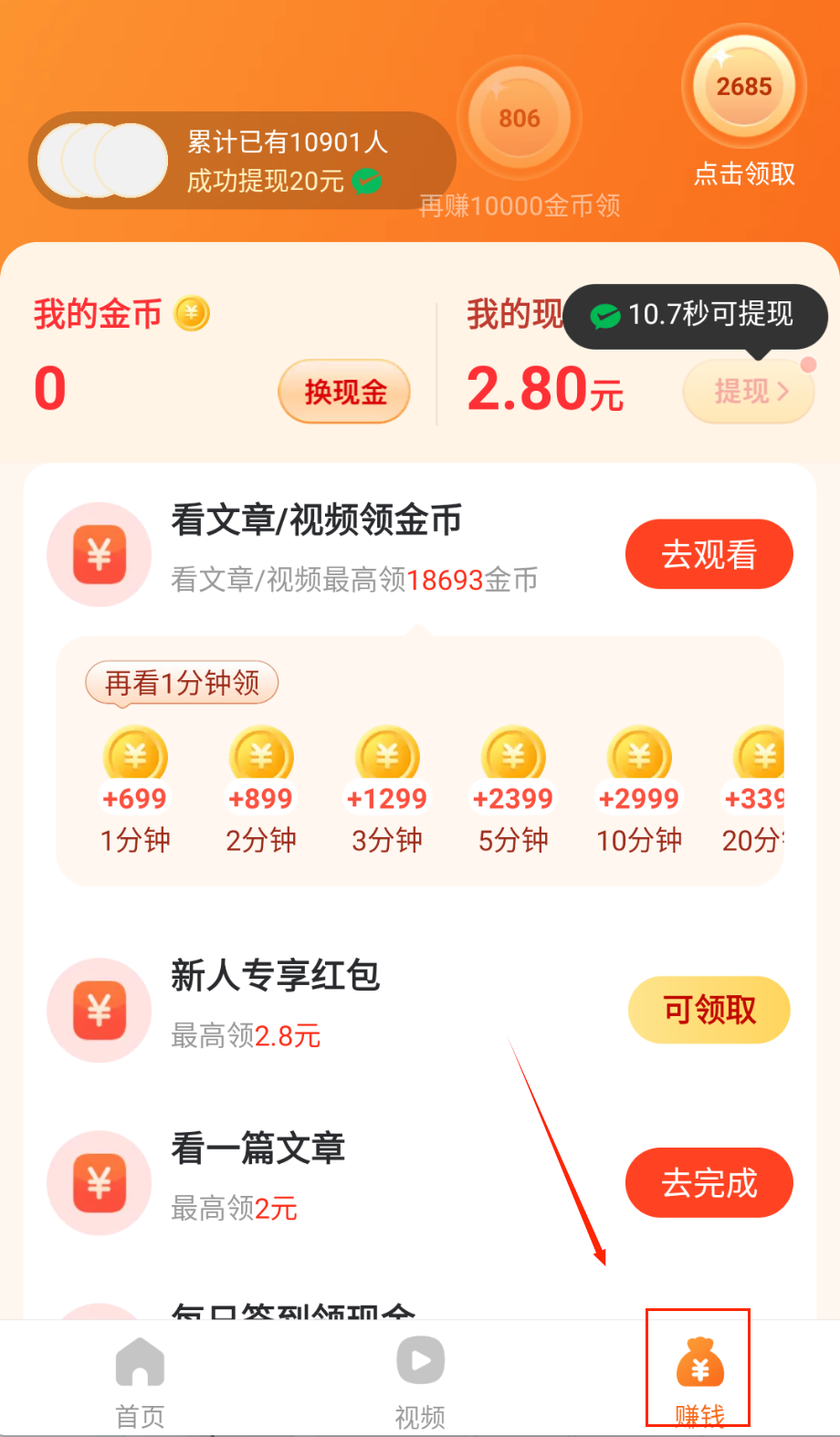
Task: Tap the 换现金 button
Action: (x=344, y=392)
